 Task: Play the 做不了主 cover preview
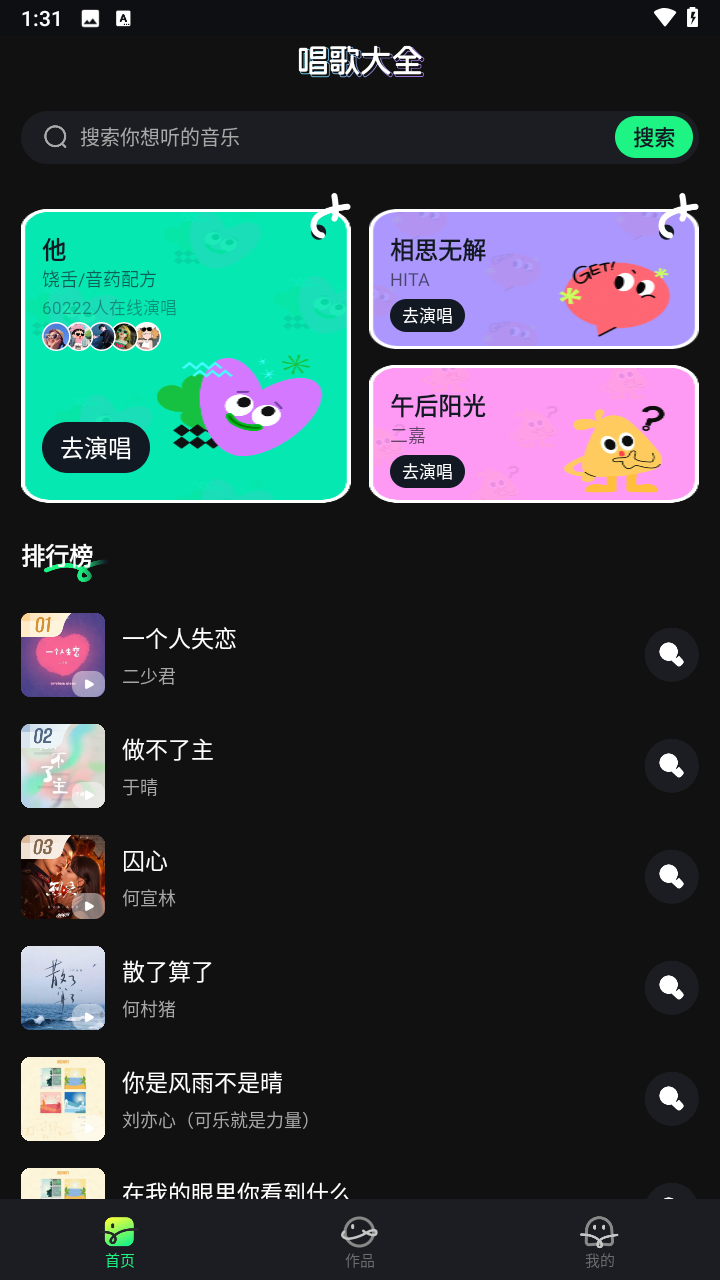pyautogui.click(x=87, y=794)
